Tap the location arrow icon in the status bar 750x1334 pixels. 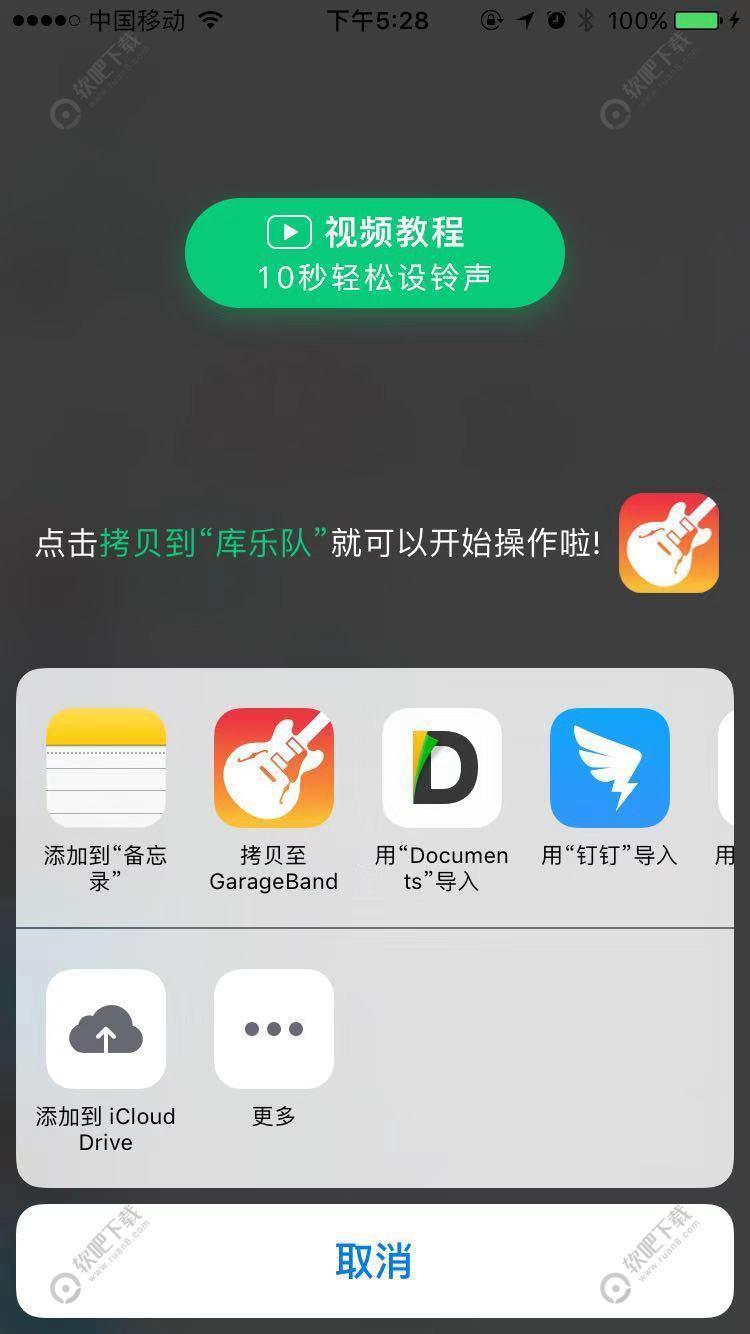coord(523,20)
